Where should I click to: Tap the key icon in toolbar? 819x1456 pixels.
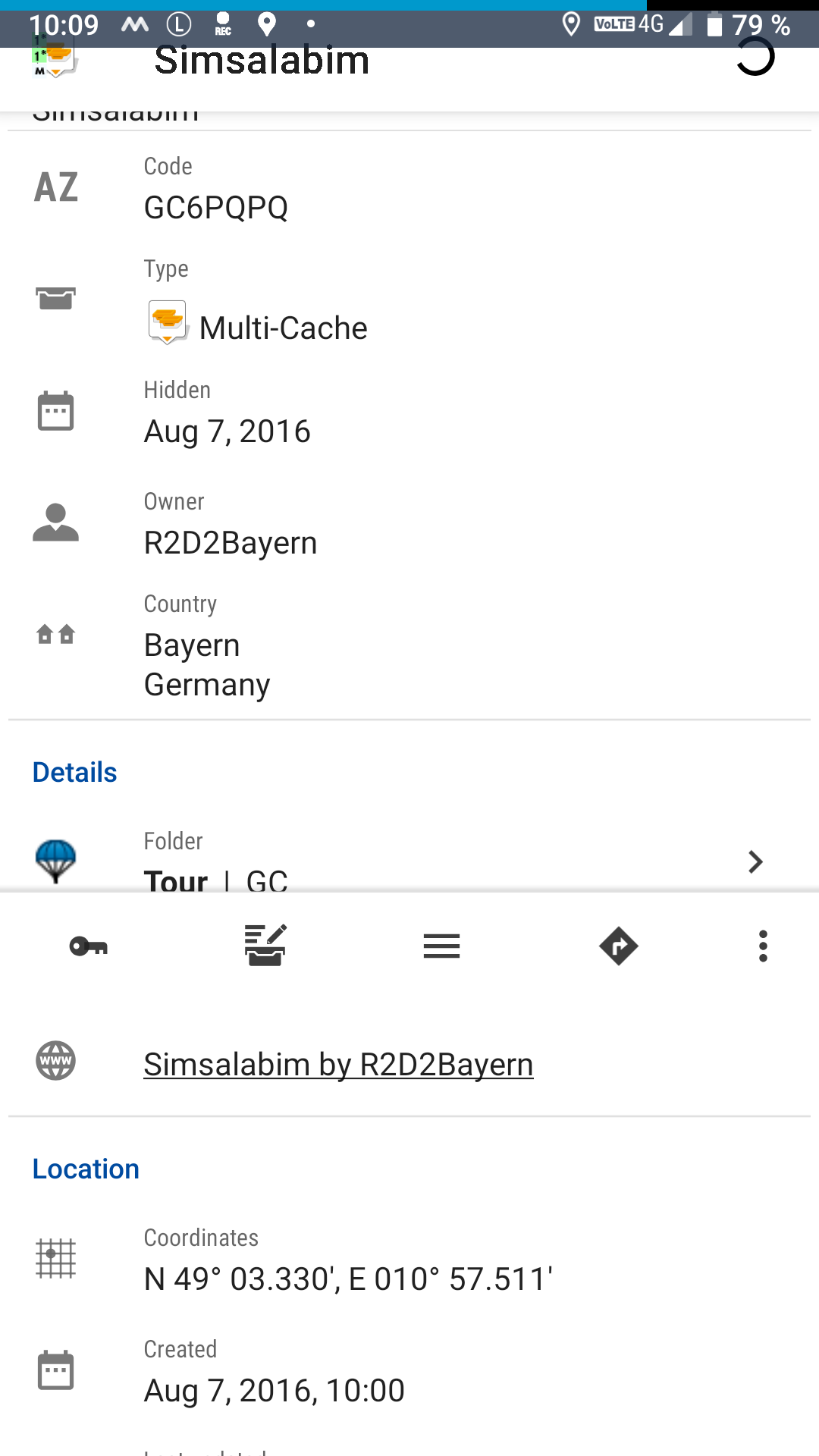pos(88,946)
